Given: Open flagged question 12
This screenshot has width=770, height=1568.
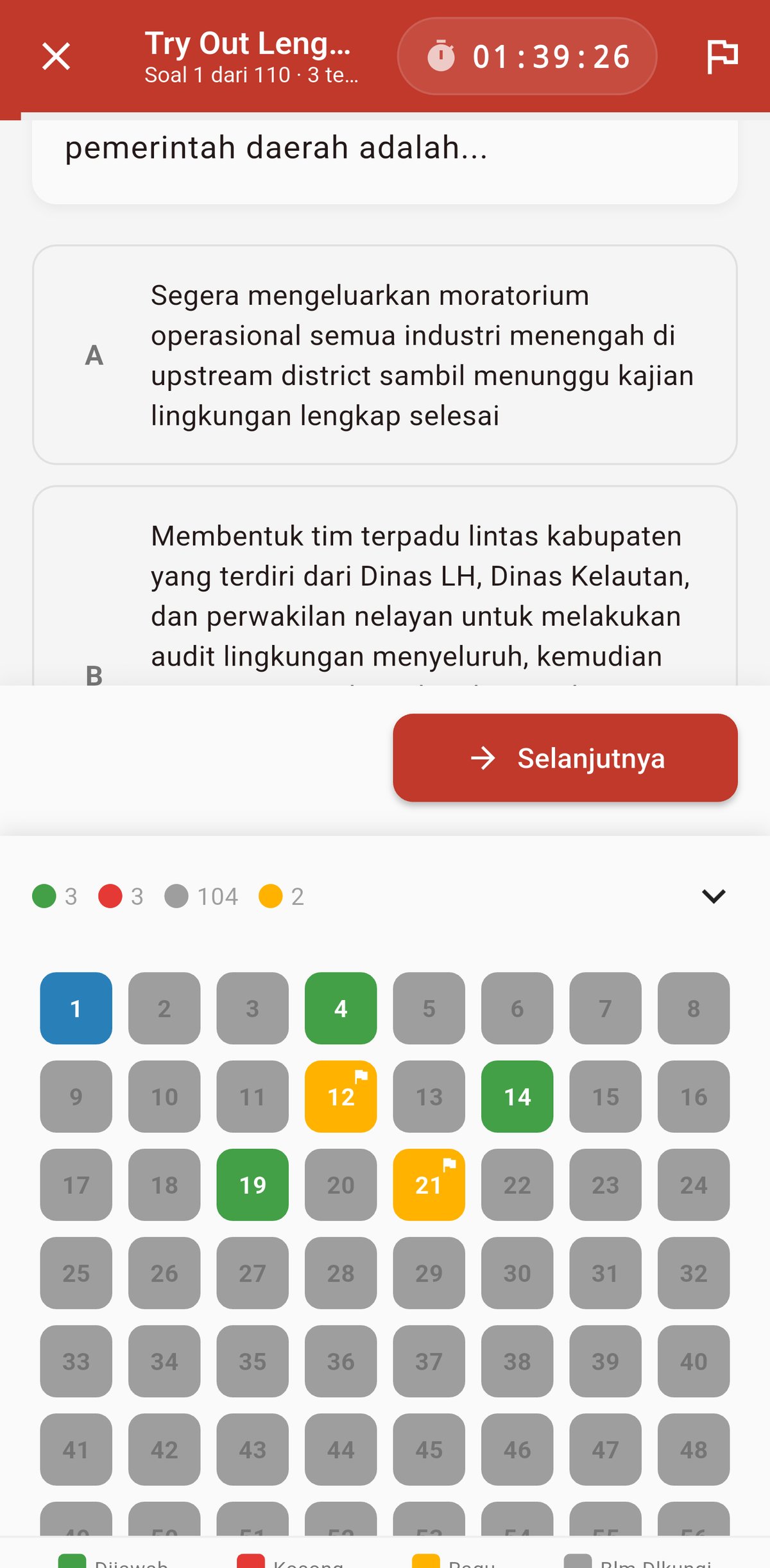Looking at the screenshot, I should [x=341, y=1096].
